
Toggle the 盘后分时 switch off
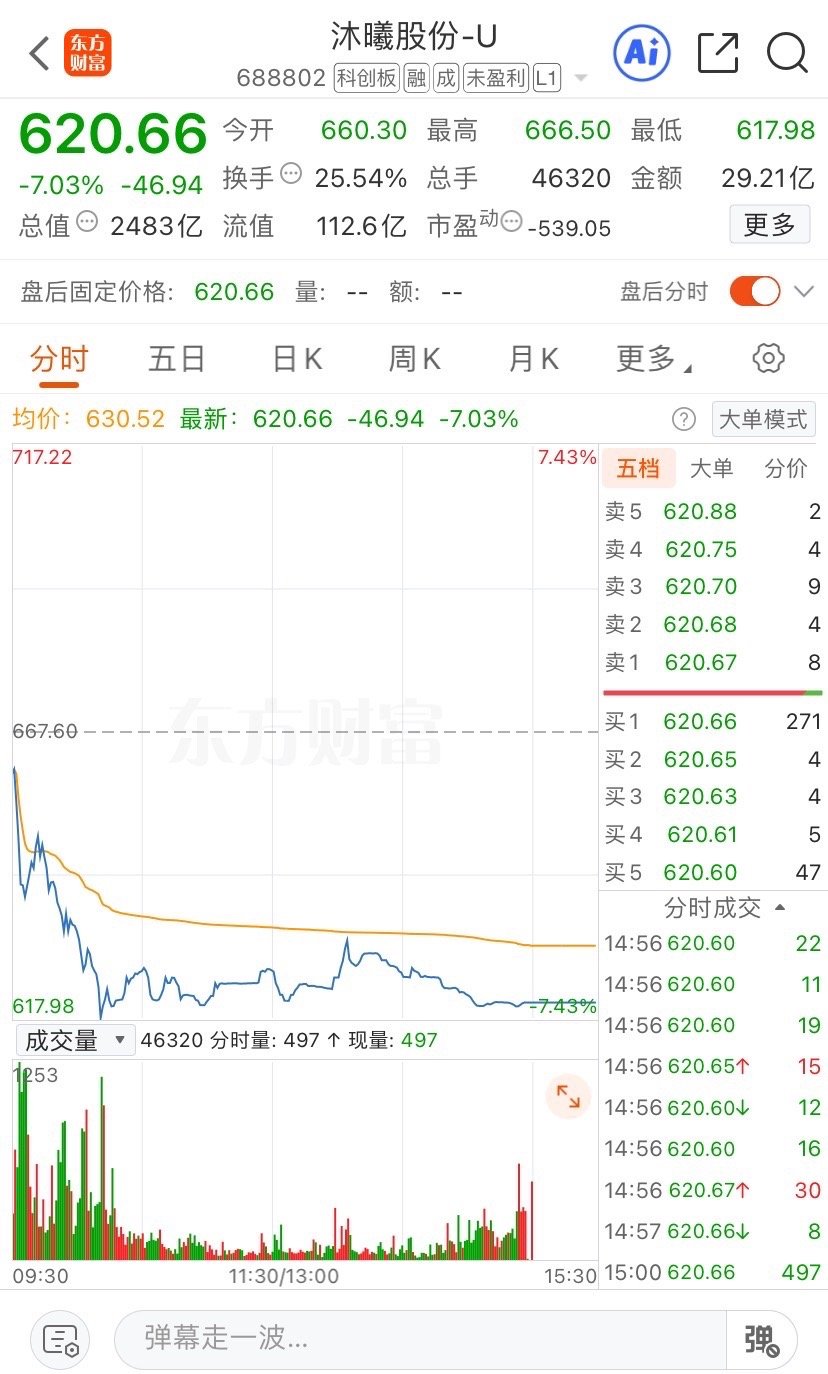(x=756, y=291)
